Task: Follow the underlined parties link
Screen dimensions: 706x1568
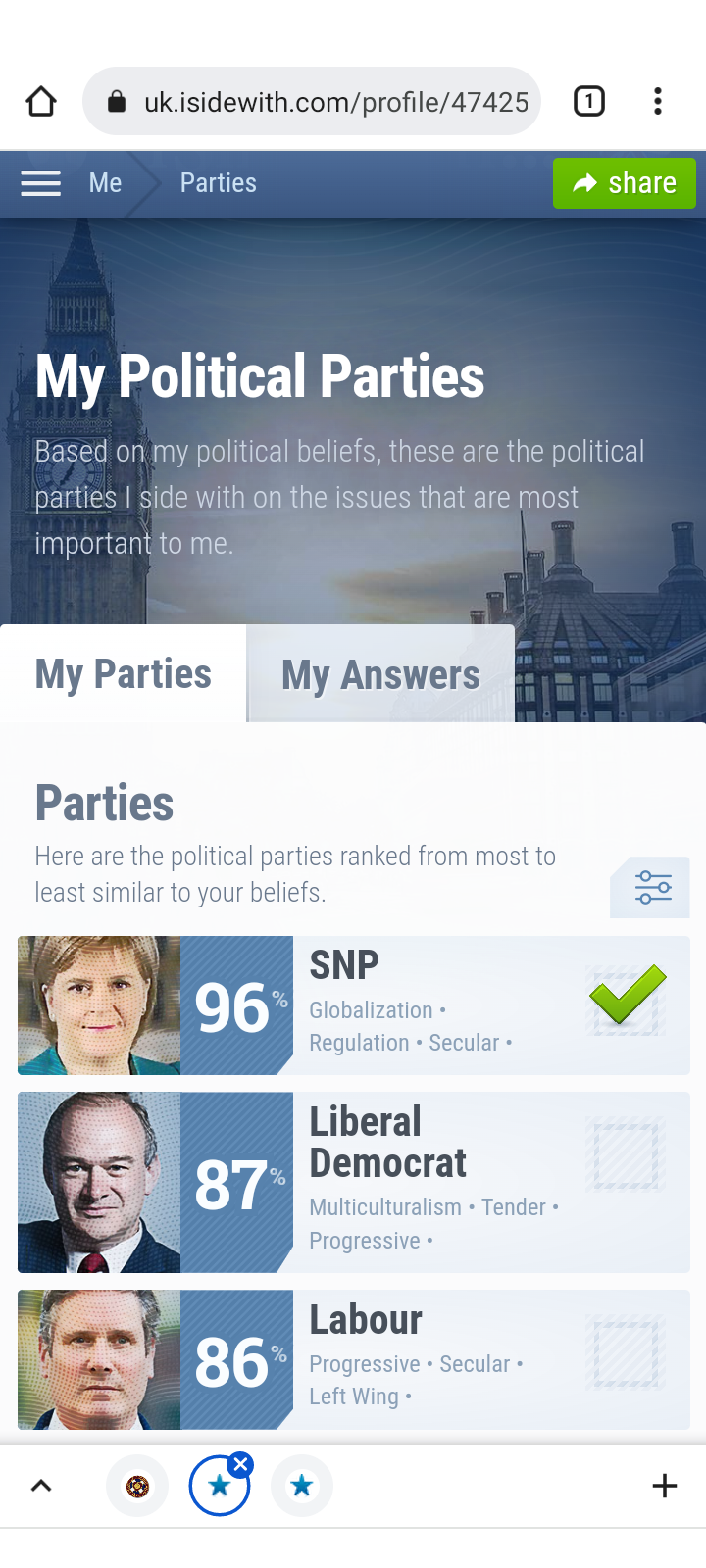Action: [x=76, y=498]
